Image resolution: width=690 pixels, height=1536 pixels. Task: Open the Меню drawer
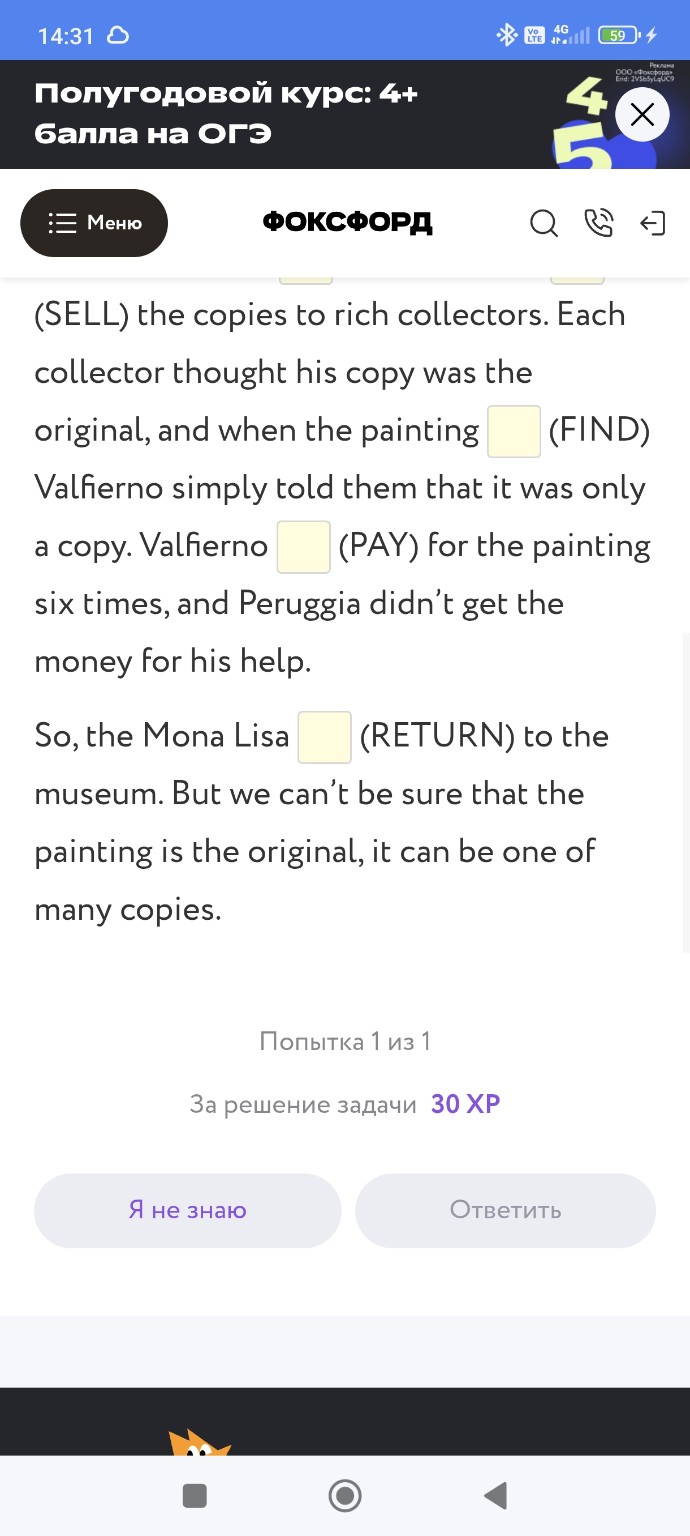point(94,223)
